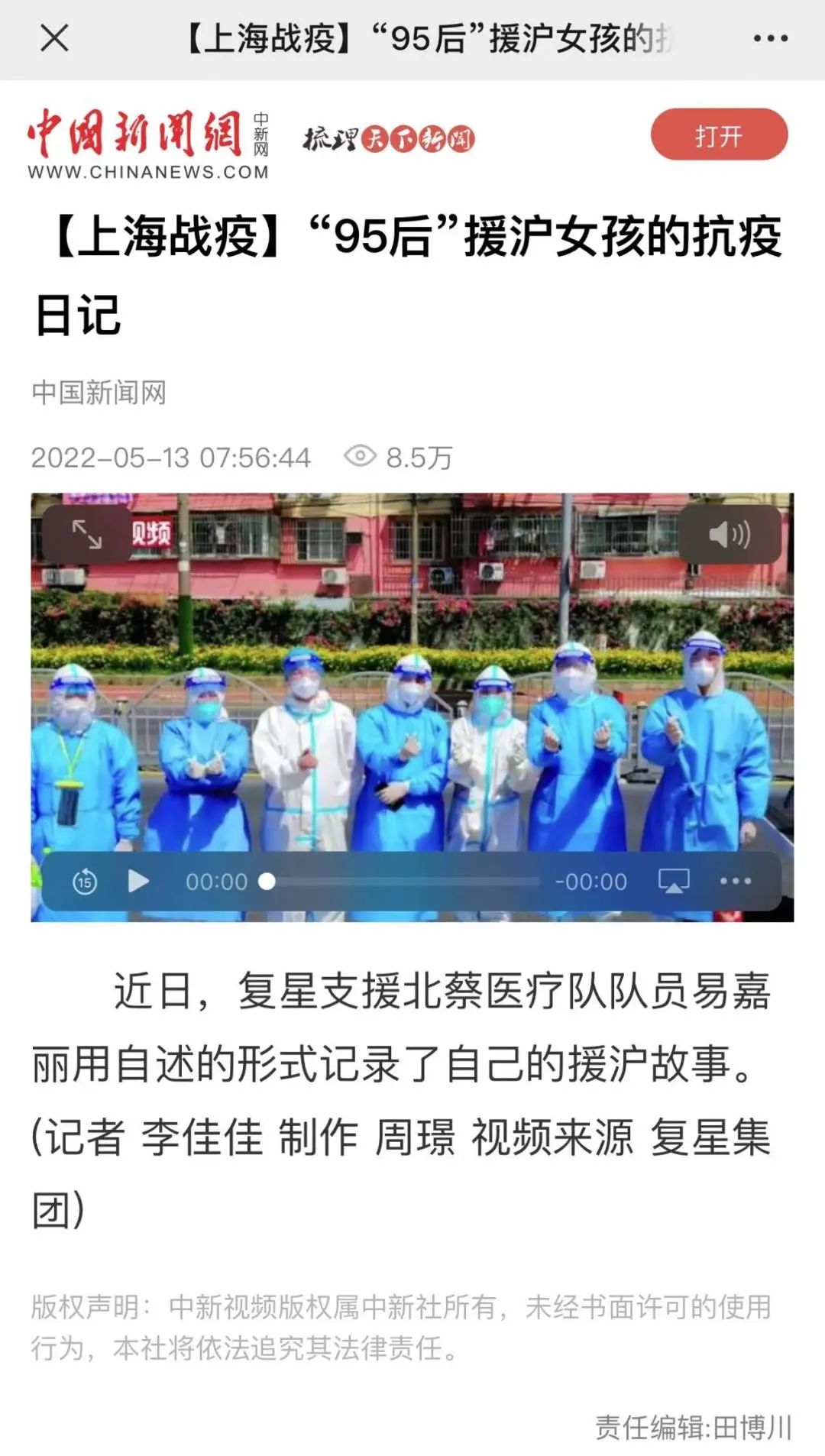The height and width of the screenshot is (1456, 825).
Task: Expand the video to fullscreen
Action: (86, 534)
